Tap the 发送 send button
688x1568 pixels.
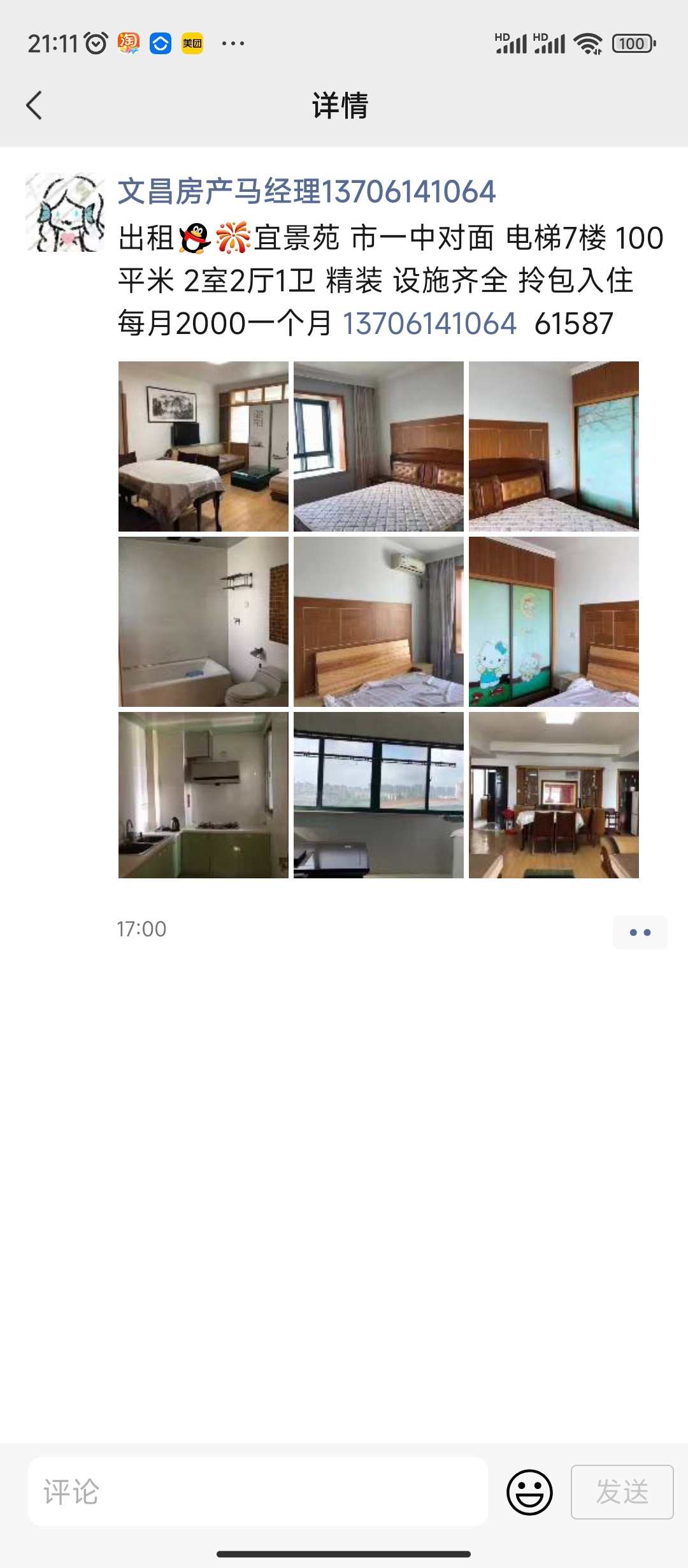[622, 1492]
